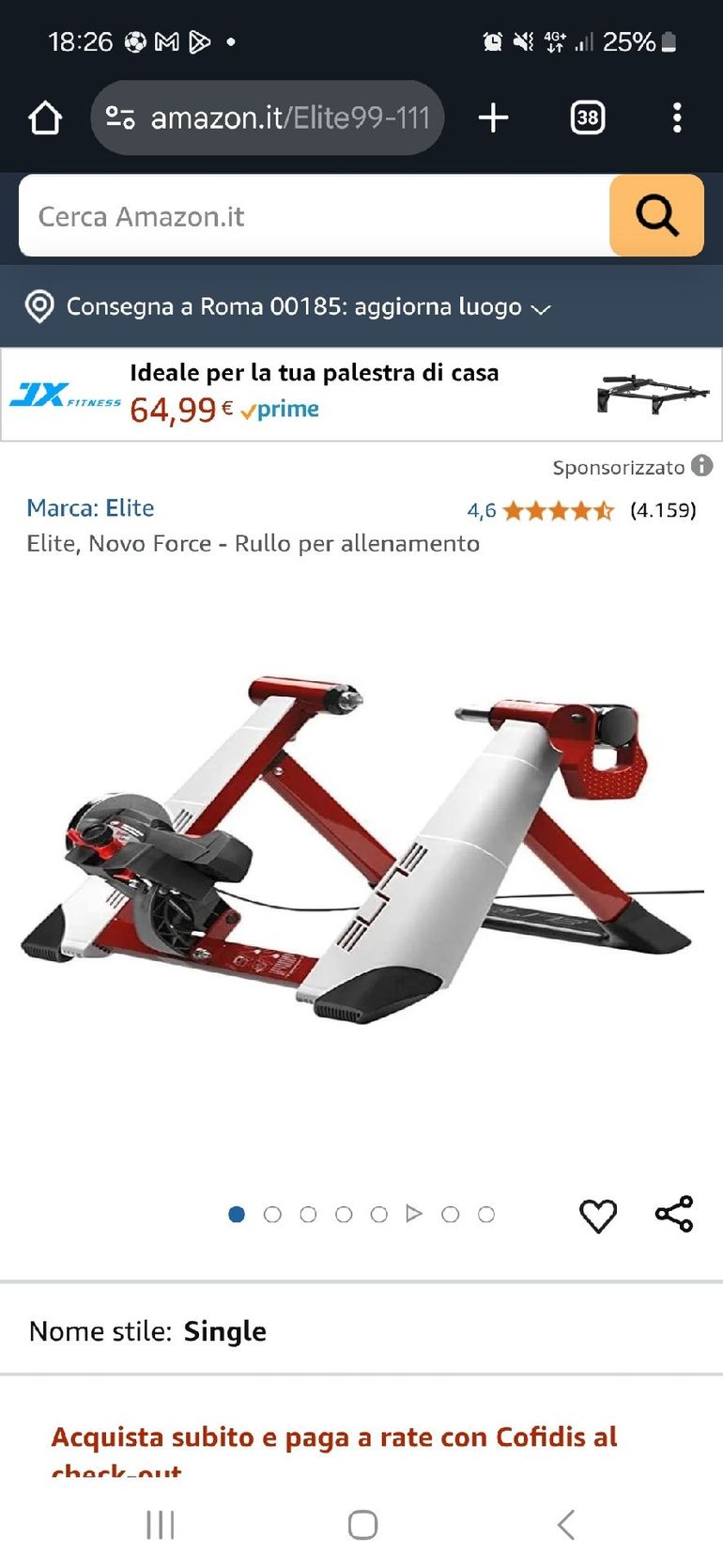Tap the play triangle in image carousel
This screenshot has height=1568, width=723.
tap(414, 1213)
